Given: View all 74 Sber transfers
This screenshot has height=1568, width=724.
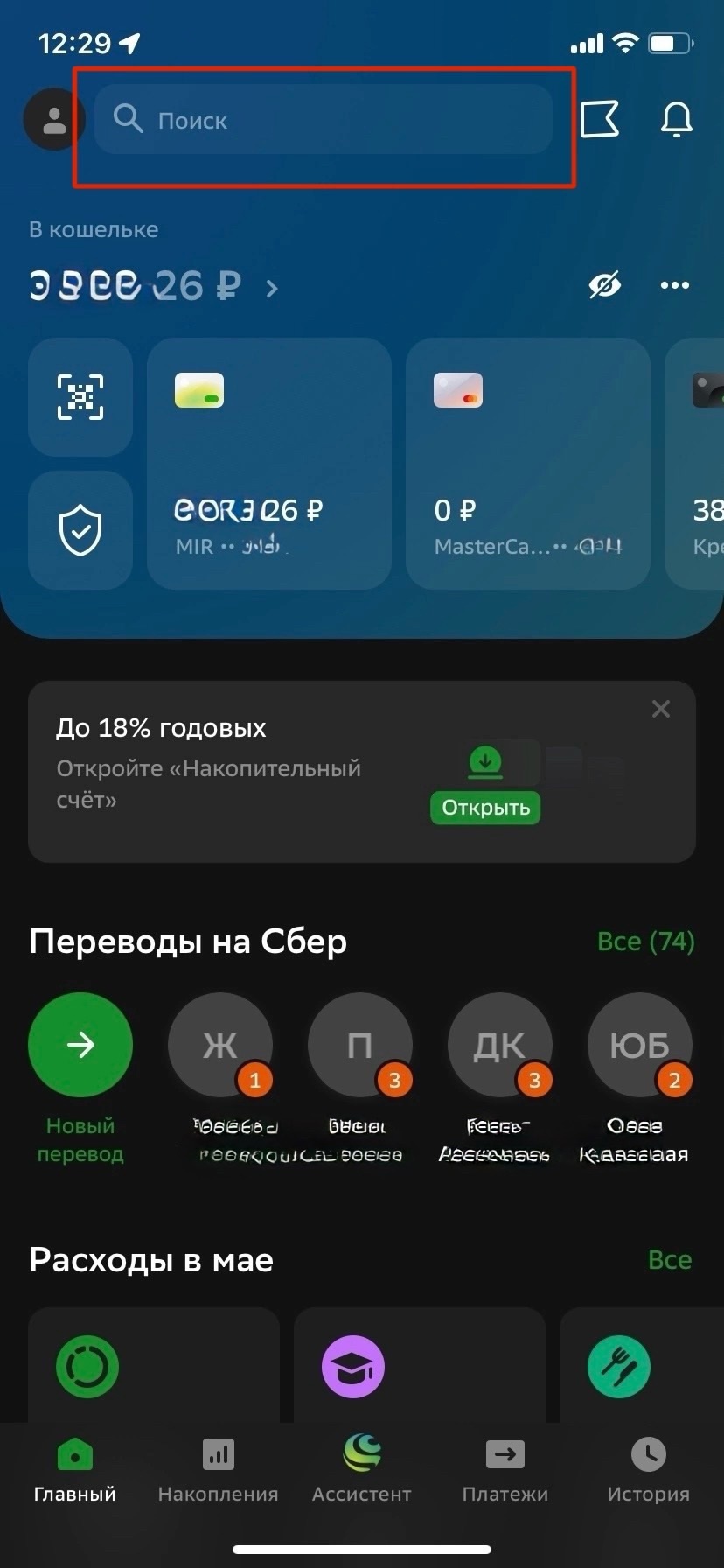Looking at the screenshot, I should [645, 941].
